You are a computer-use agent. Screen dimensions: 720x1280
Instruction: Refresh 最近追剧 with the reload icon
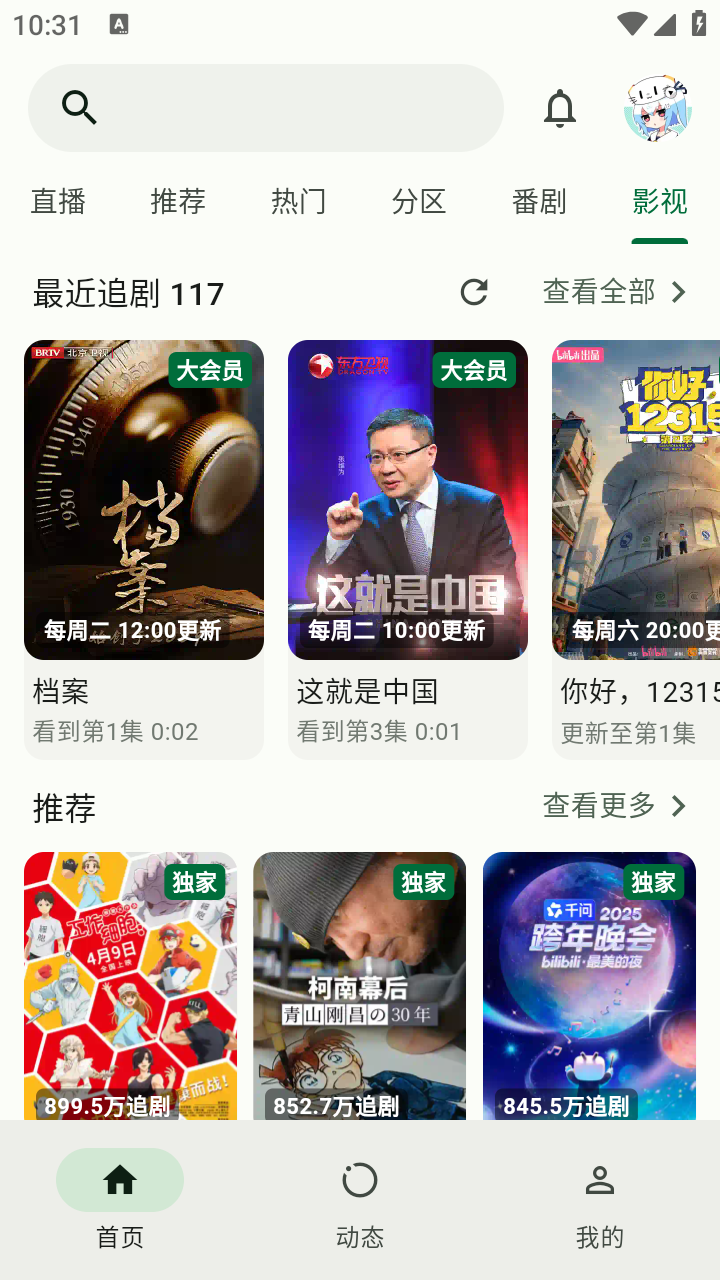coord(473,292)
